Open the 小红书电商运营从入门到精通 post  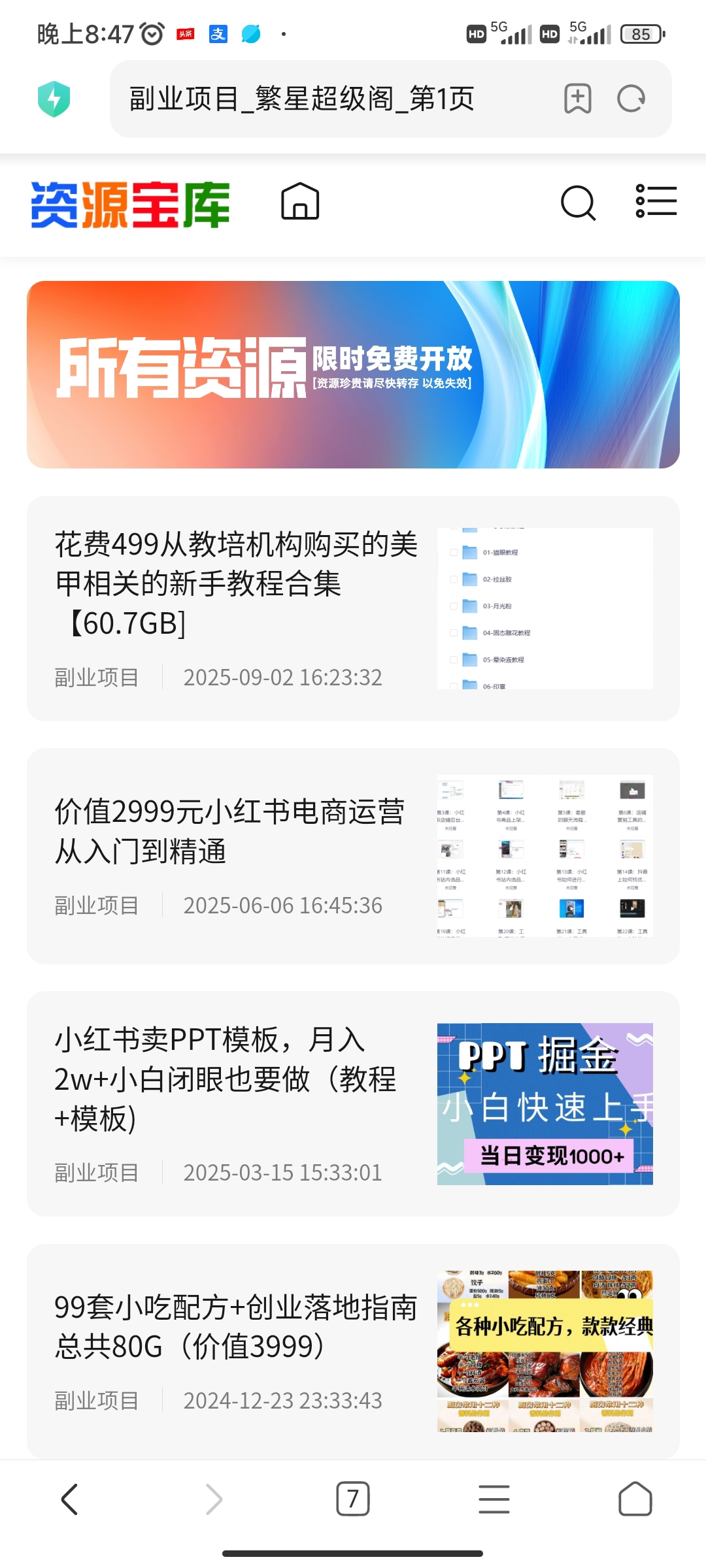click(x=229, y=831)
